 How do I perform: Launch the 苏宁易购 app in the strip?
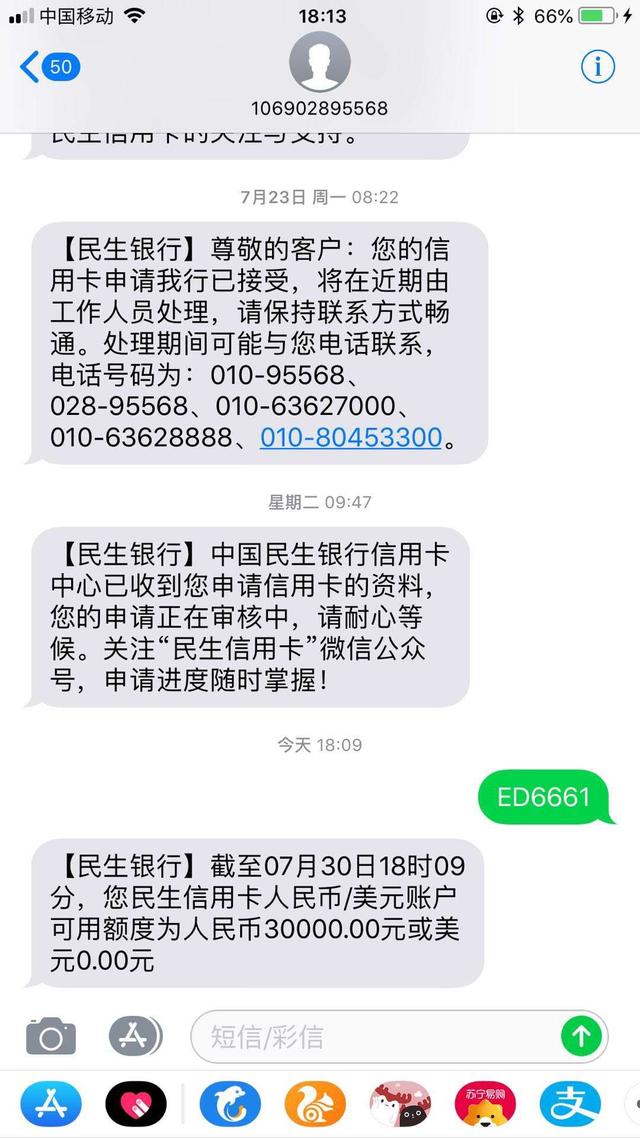[485, 1105]
